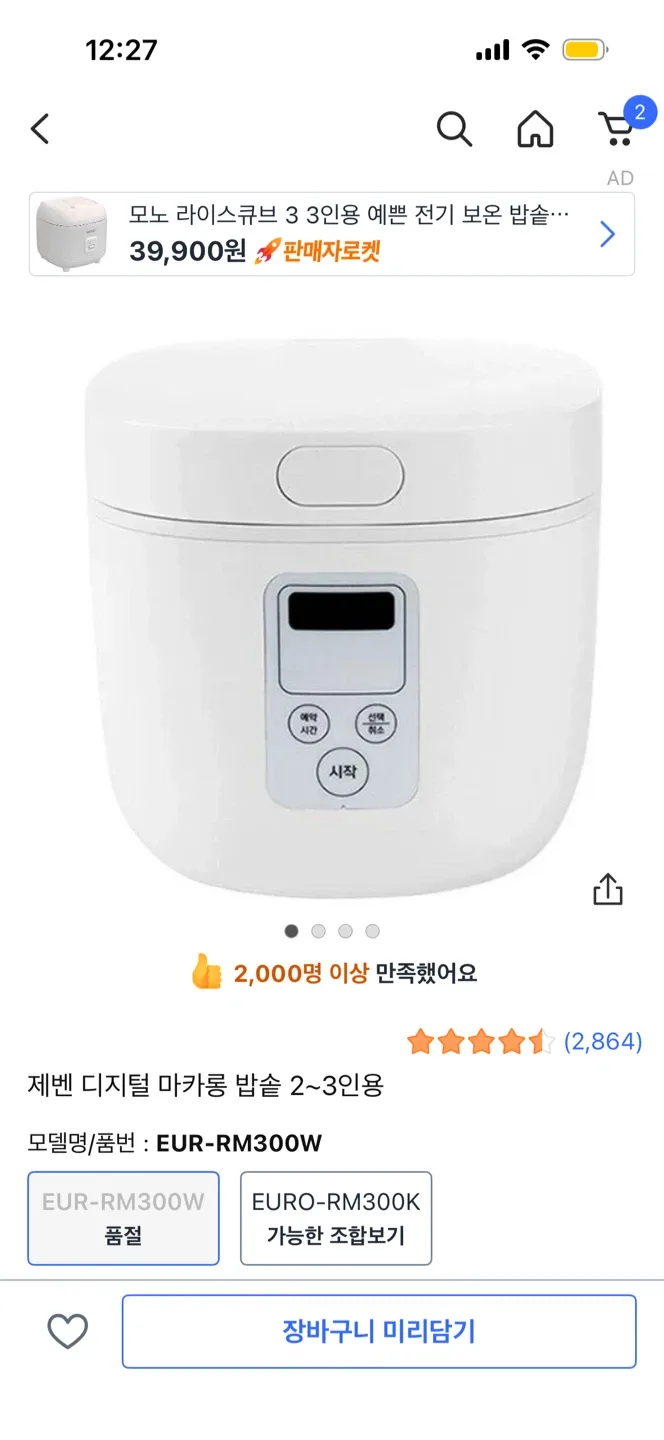Jump to the second product image dot
Viewport: 664px width, 1440px height.
318,931
